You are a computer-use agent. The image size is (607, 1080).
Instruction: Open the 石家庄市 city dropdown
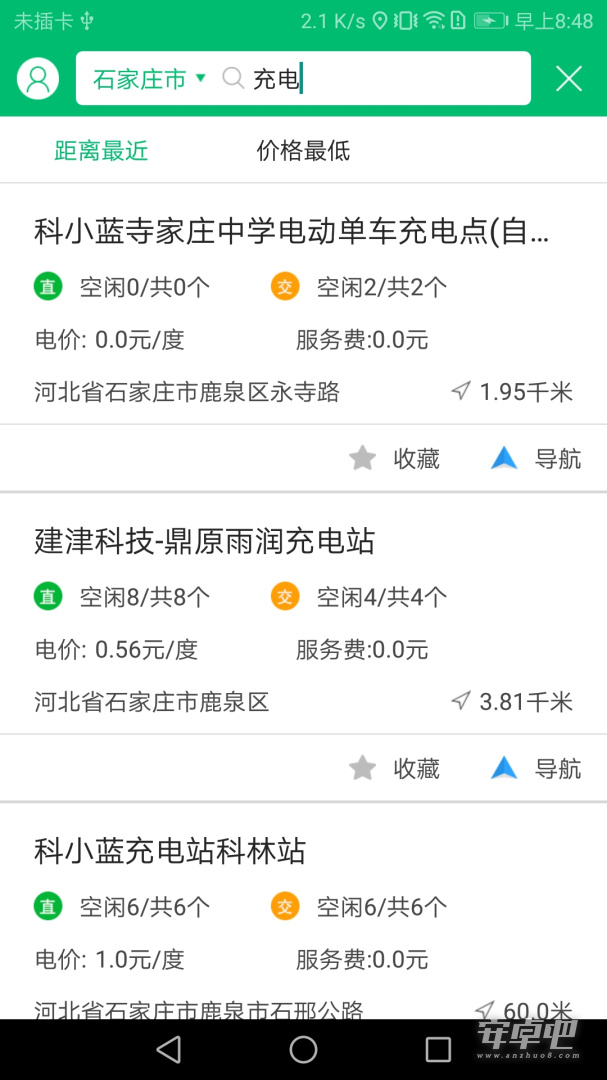point(149,79)
